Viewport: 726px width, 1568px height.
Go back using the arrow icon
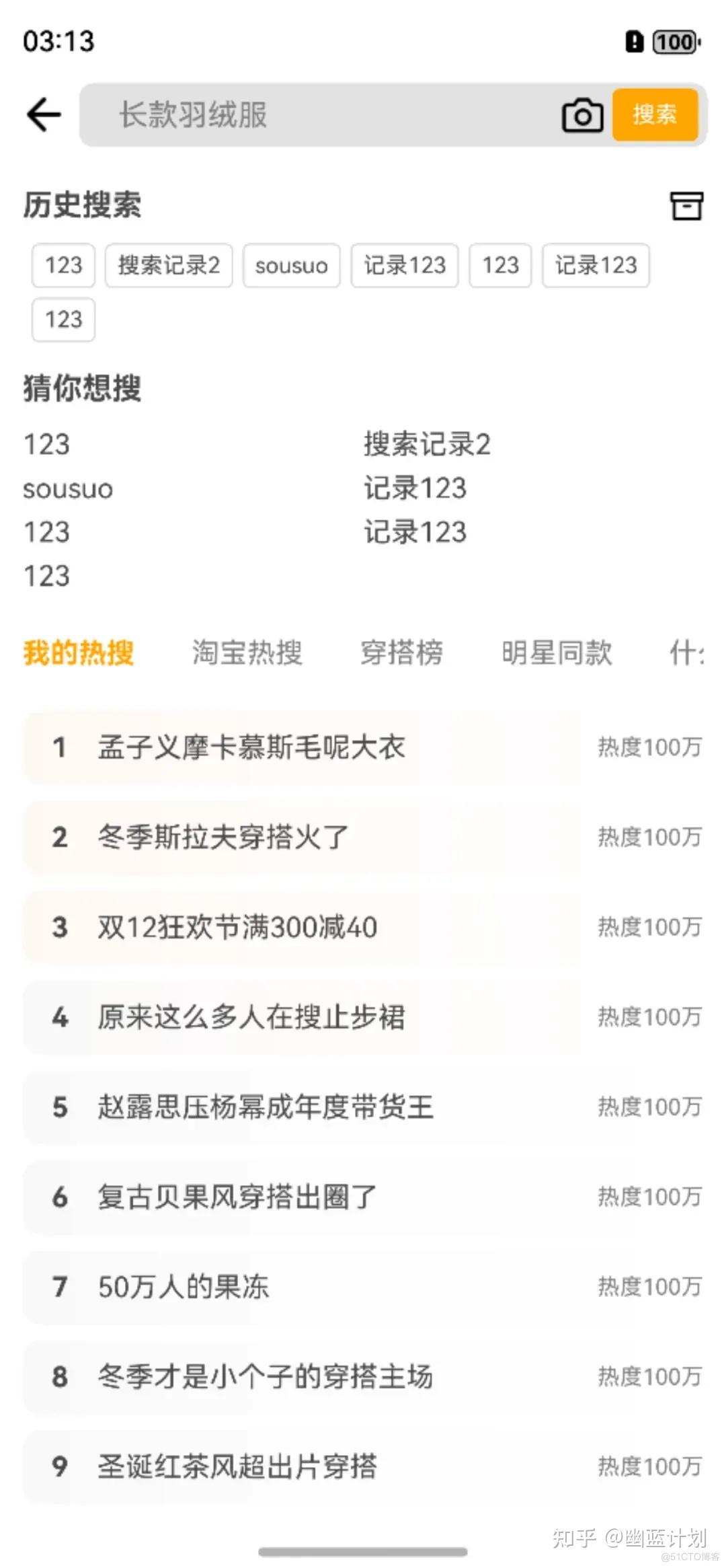click(44, 114)
